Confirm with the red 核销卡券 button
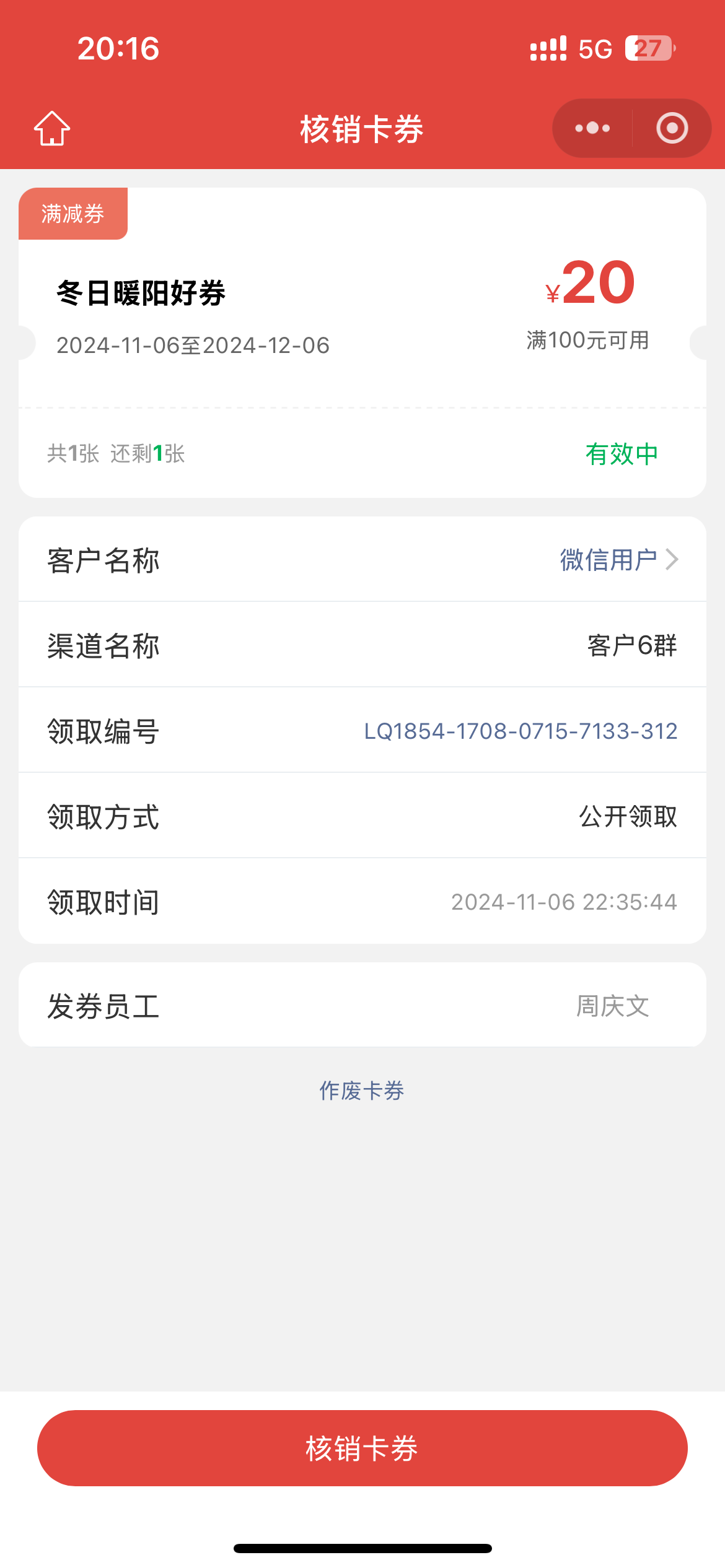725x1568 pixels. (x=362, y=1448)
